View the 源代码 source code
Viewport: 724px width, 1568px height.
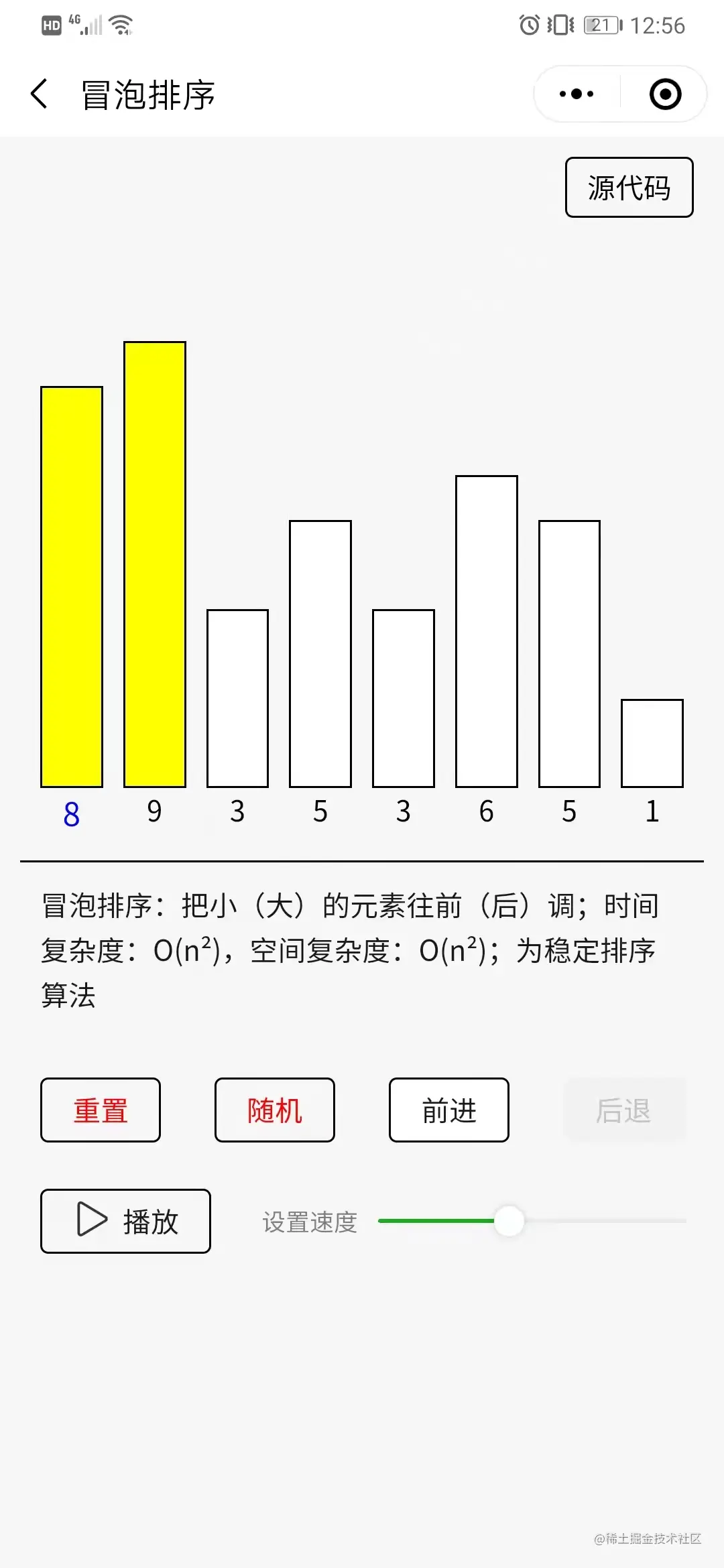629,188
